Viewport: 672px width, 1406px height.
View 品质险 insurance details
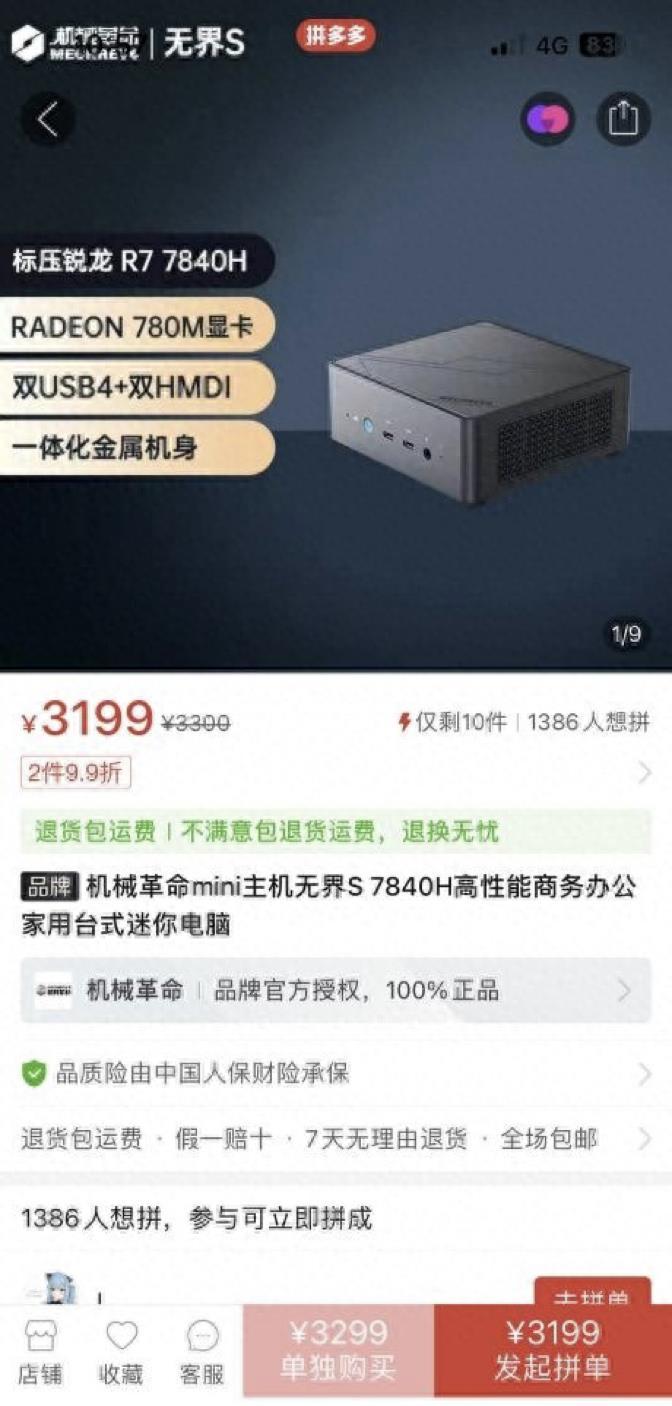tap(336, 1074)
